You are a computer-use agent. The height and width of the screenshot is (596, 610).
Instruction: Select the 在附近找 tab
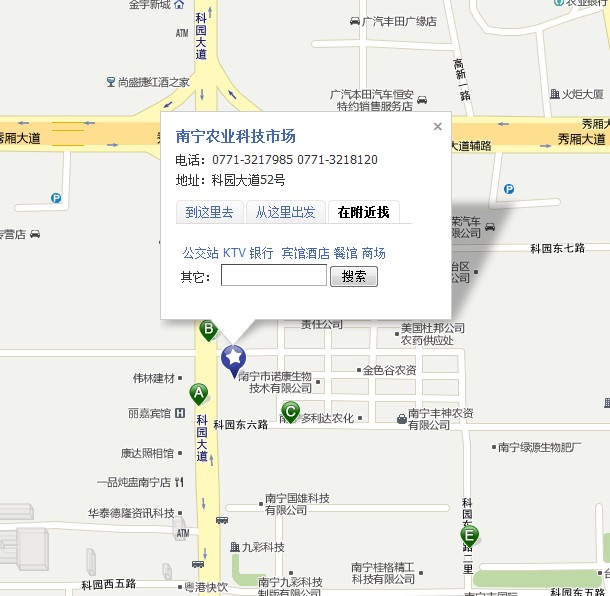coord(362,212)
